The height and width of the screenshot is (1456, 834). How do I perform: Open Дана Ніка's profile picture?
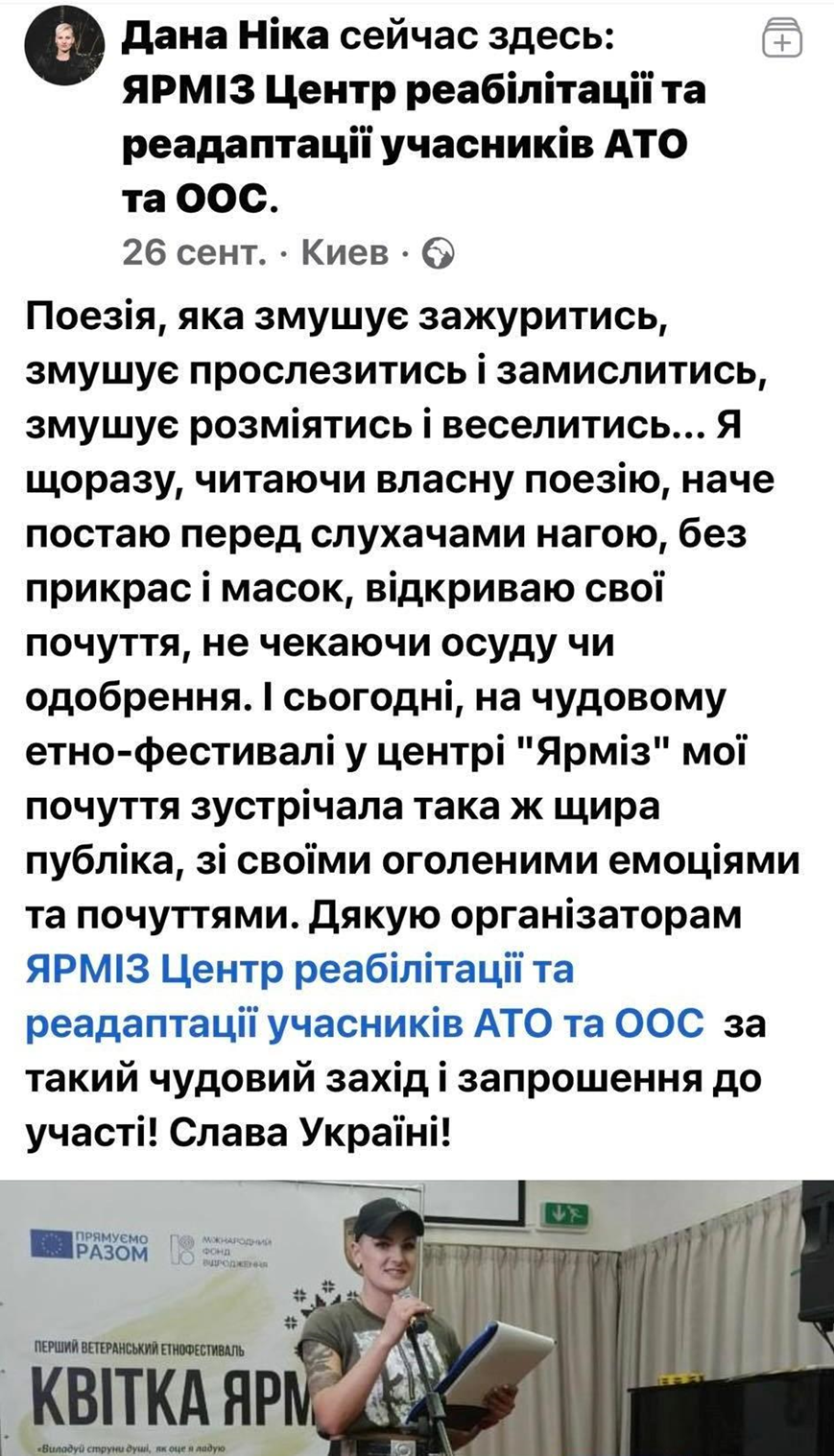click(64, 45)
